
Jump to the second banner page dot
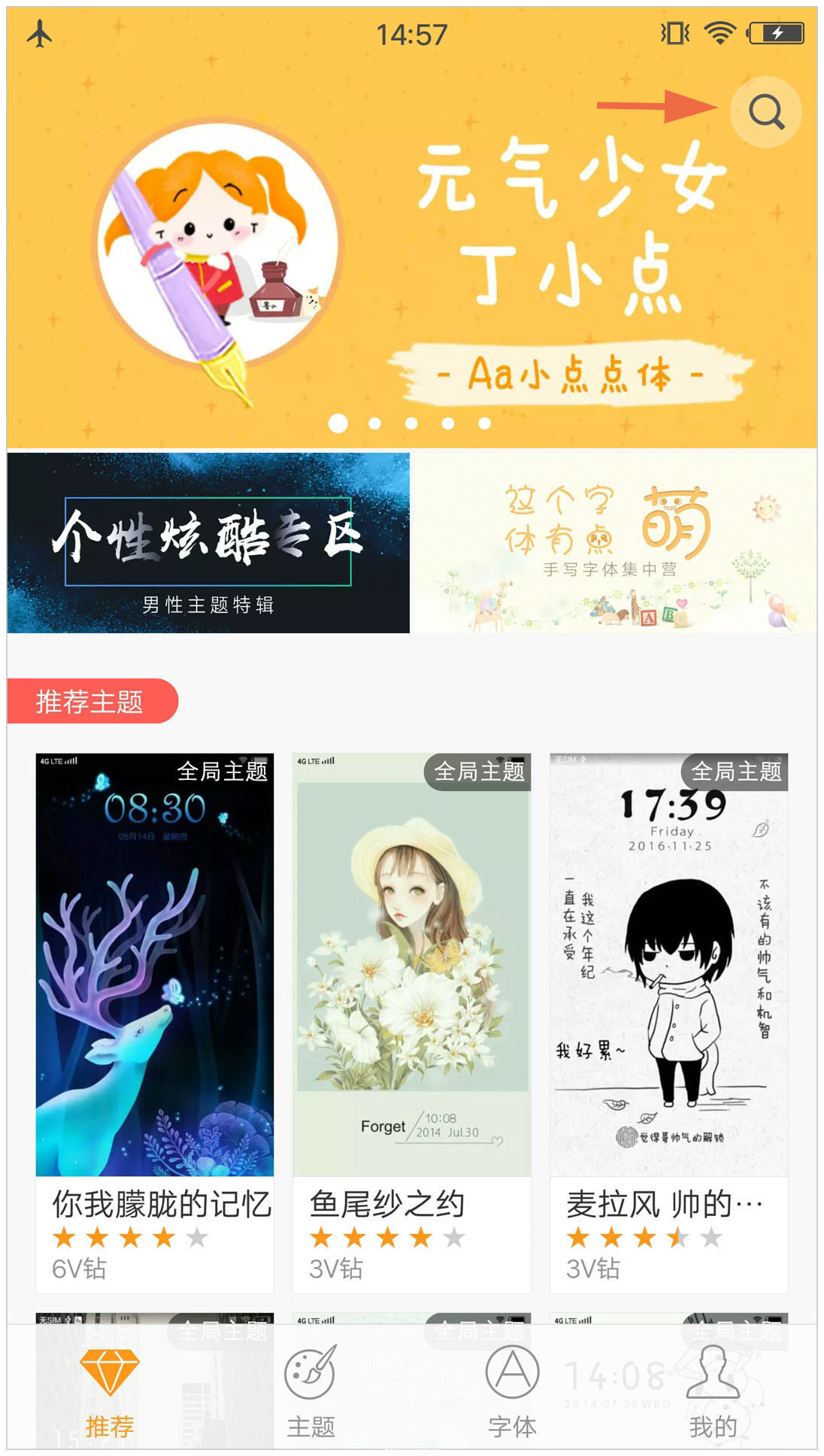tap(374, 423)
